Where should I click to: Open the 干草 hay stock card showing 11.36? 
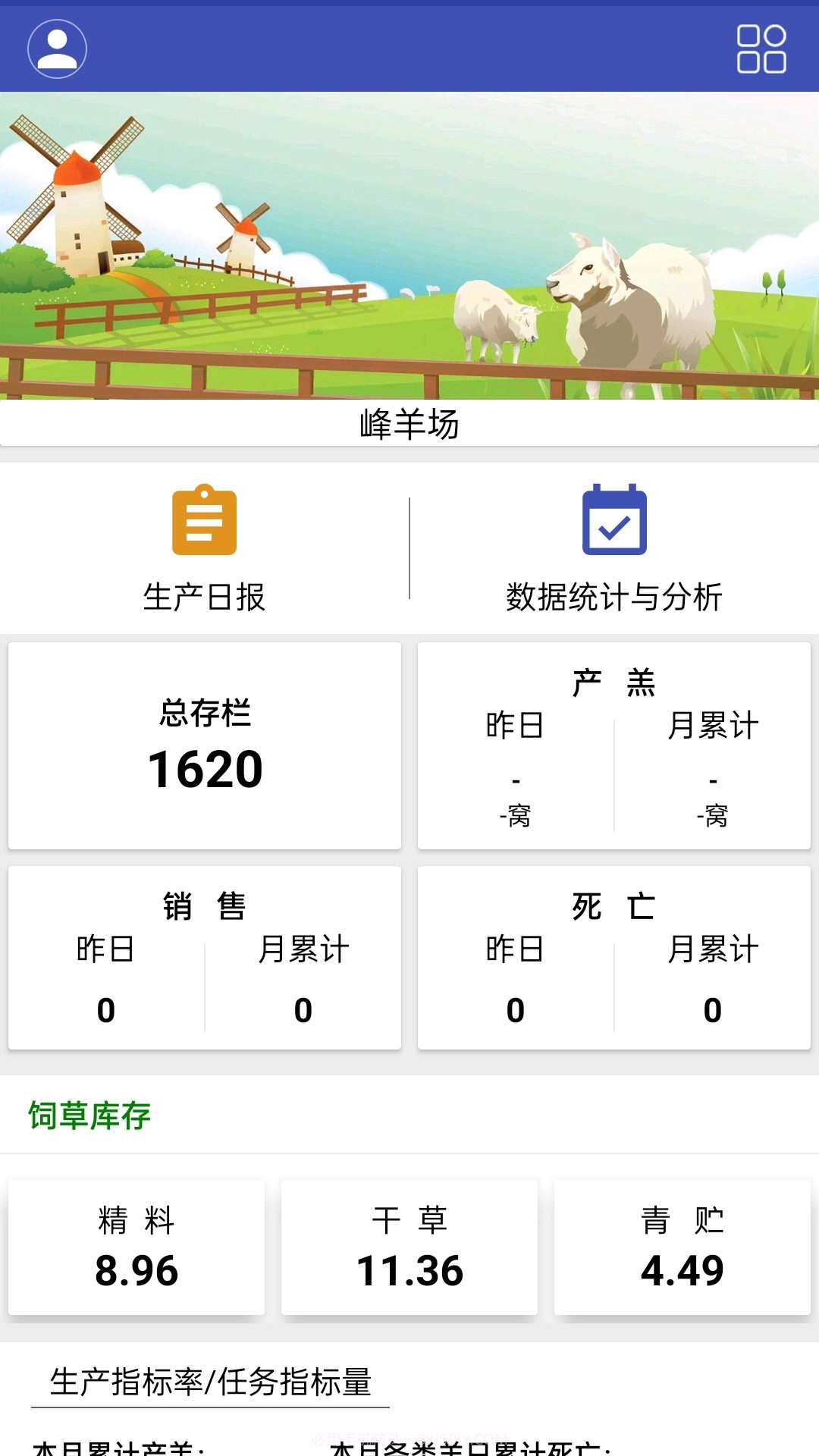[409, 1247]
